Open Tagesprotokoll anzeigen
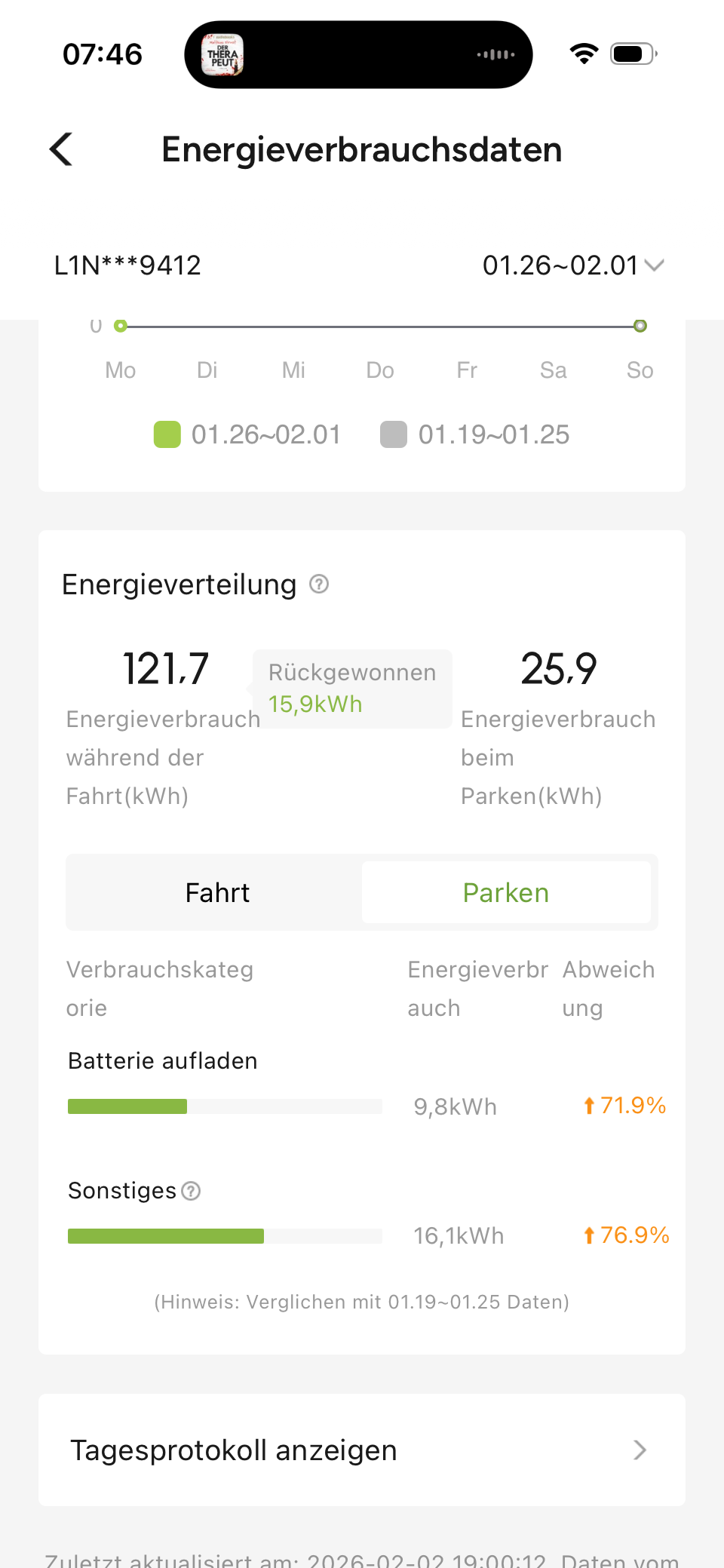Screen dimensions: 724x1568 tap(362, 1450)
